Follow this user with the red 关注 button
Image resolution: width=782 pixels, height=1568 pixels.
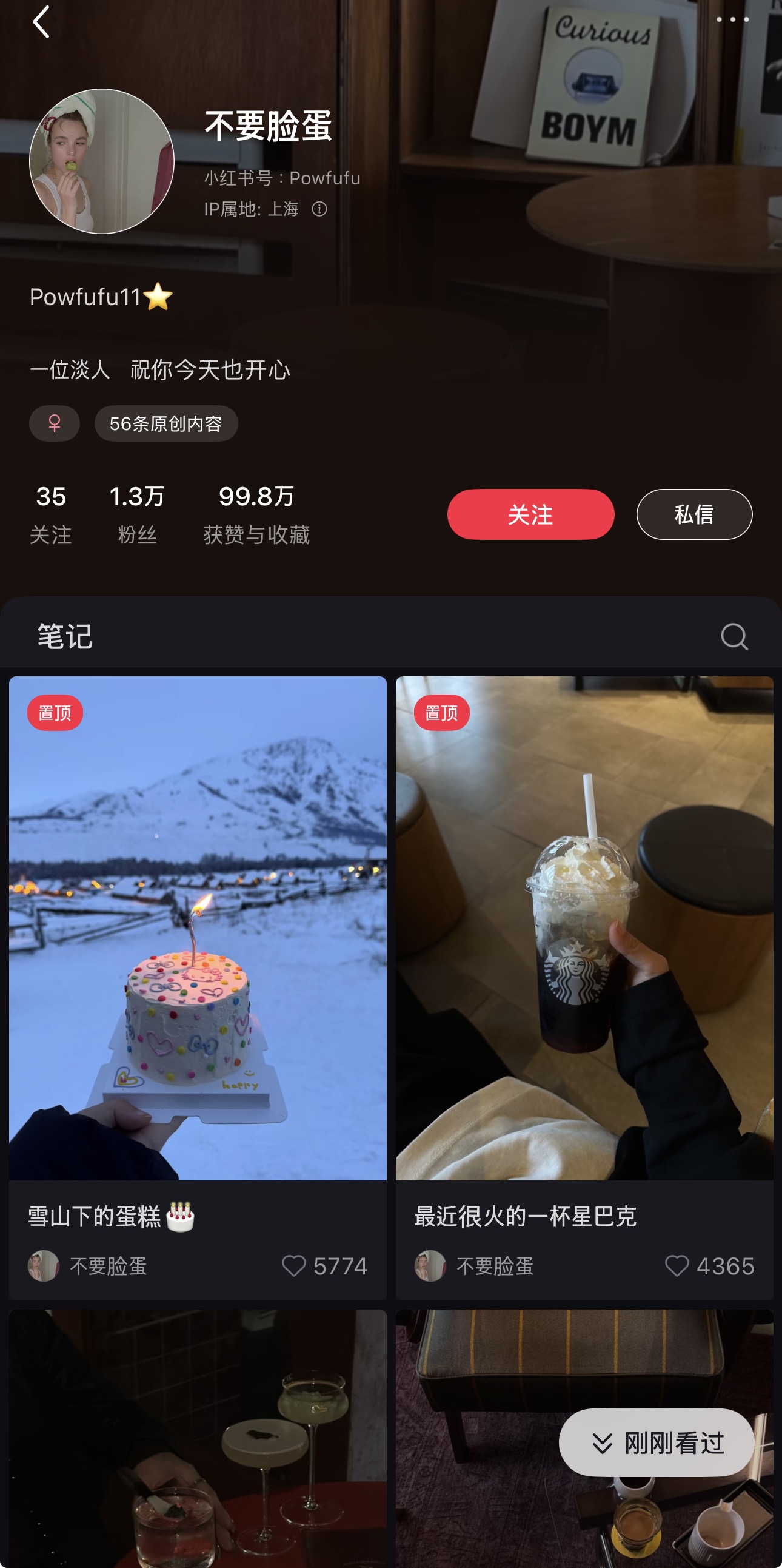(530, 514)
